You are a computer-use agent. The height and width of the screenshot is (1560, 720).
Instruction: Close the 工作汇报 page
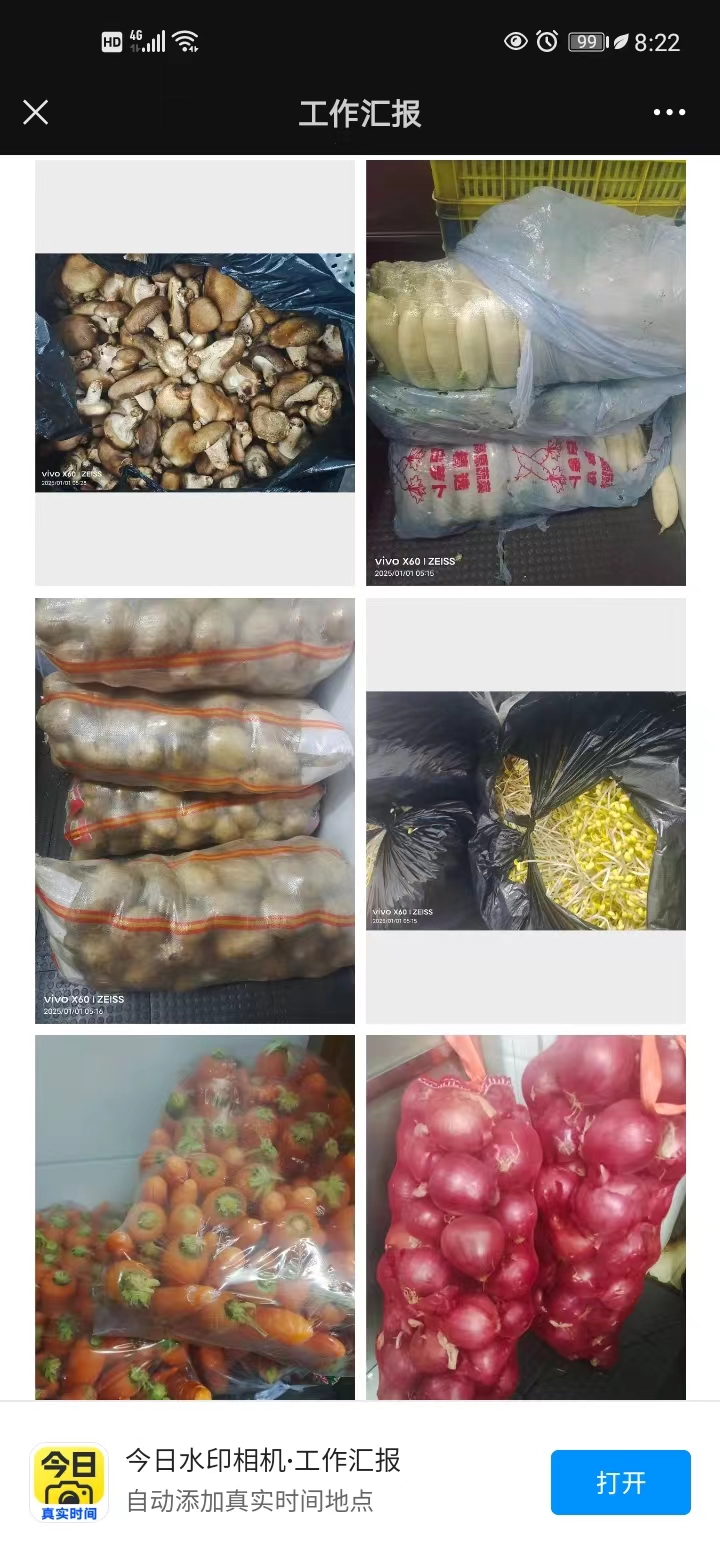click(36, 112)
